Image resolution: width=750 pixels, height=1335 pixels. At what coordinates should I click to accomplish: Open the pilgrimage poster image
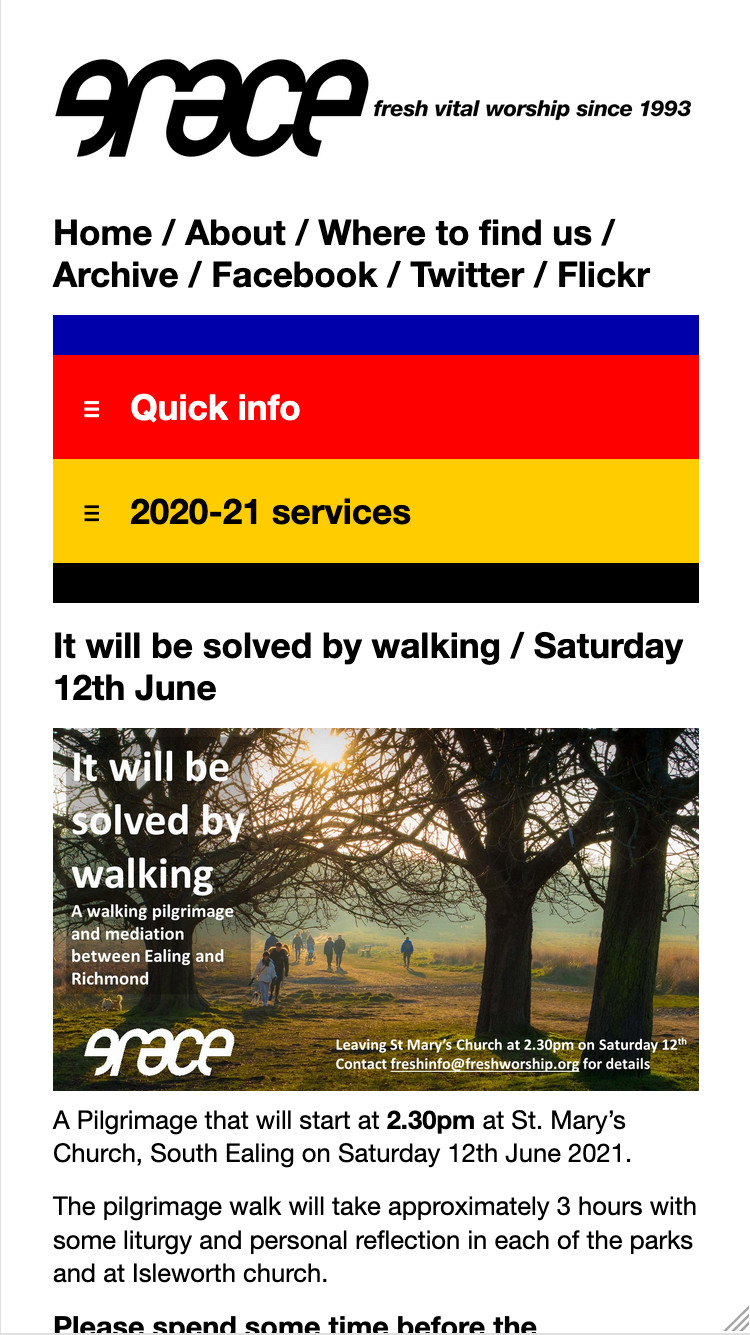click(x=375, y=909)
